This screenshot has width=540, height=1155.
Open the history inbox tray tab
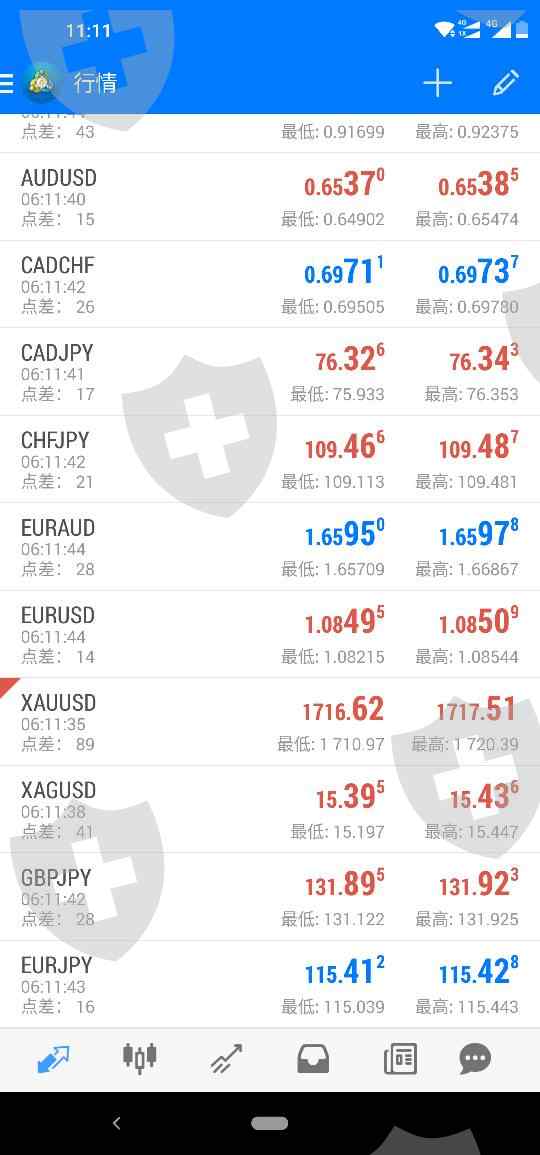click(313, 1060)
